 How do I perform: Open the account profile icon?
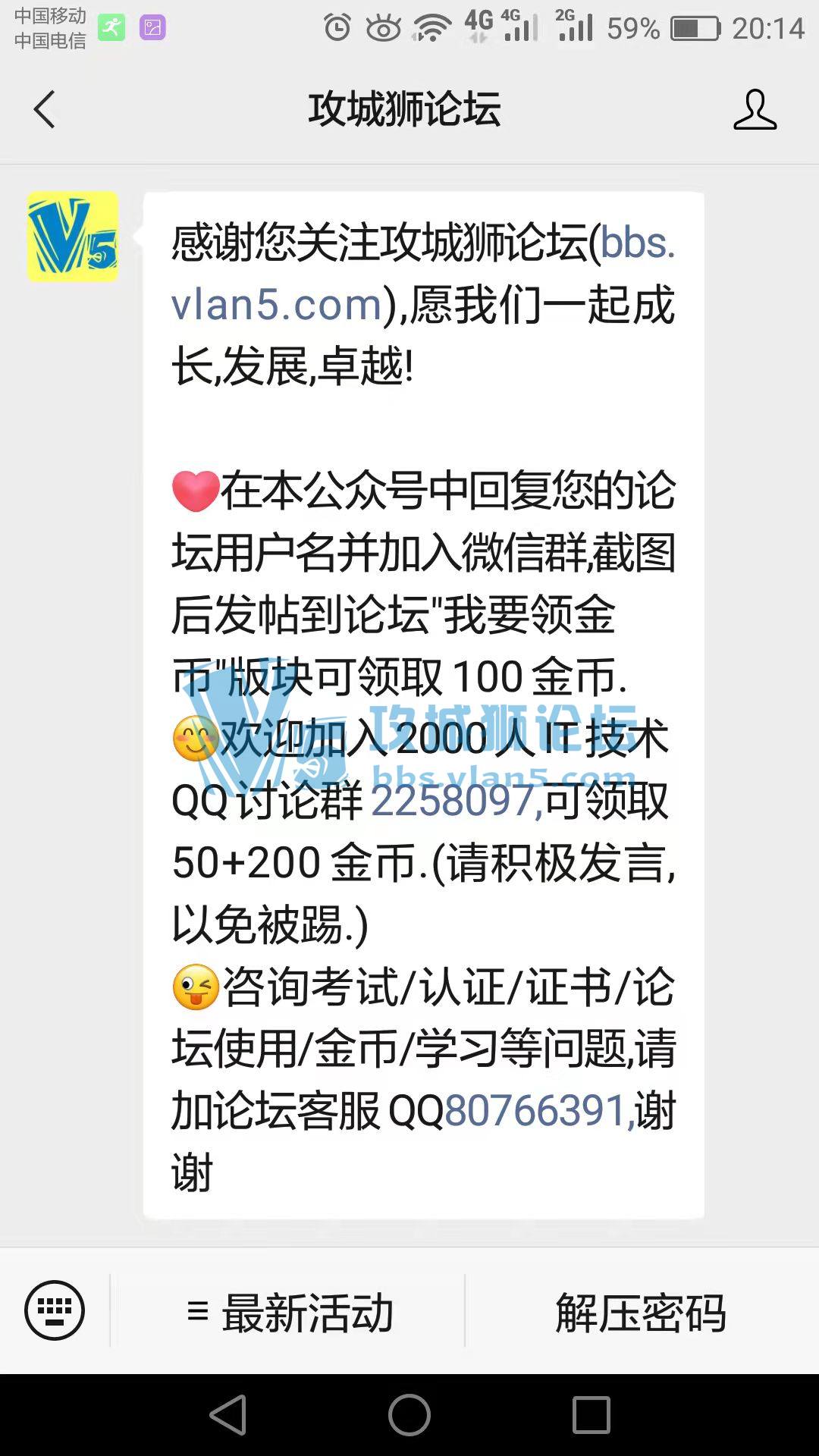[x=755, y=109]
